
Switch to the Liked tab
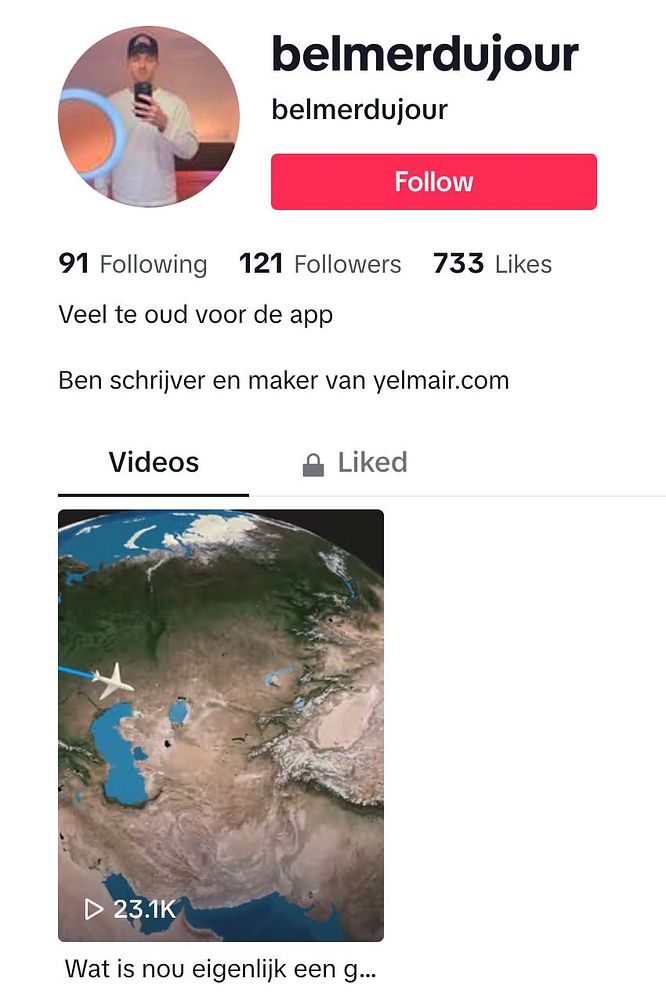click(x=355, y=463)
